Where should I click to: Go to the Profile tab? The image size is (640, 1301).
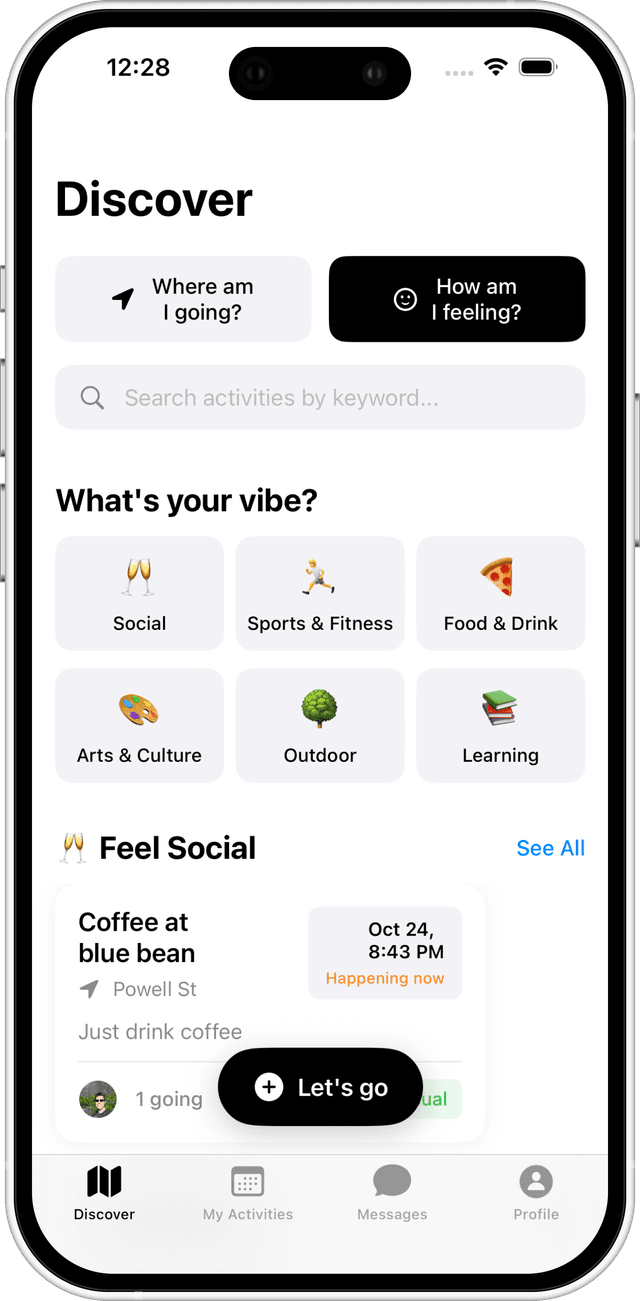pyautogui.click(x=536, y=1193)
